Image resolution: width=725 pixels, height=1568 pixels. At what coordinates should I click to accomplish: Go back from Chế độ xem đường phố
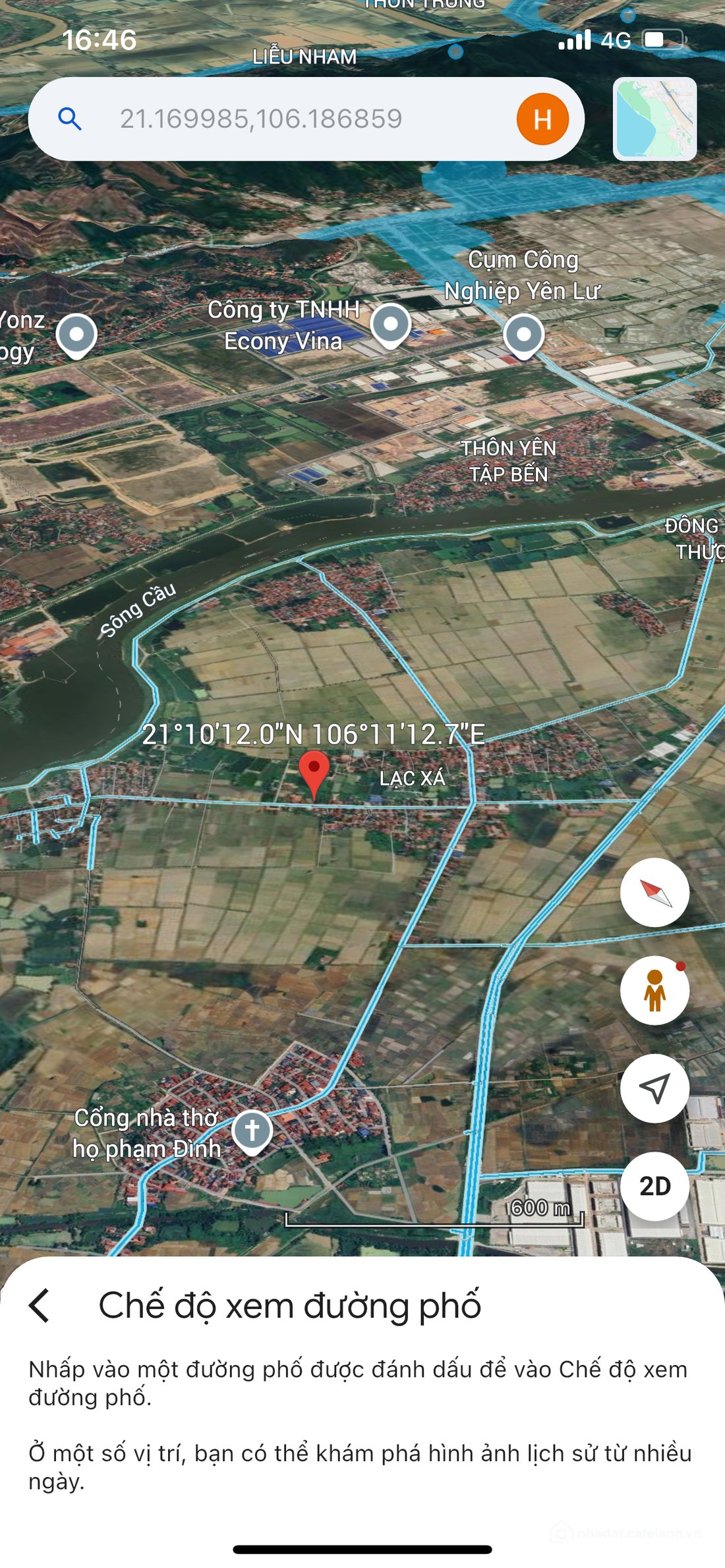(x=40, y=1305)
